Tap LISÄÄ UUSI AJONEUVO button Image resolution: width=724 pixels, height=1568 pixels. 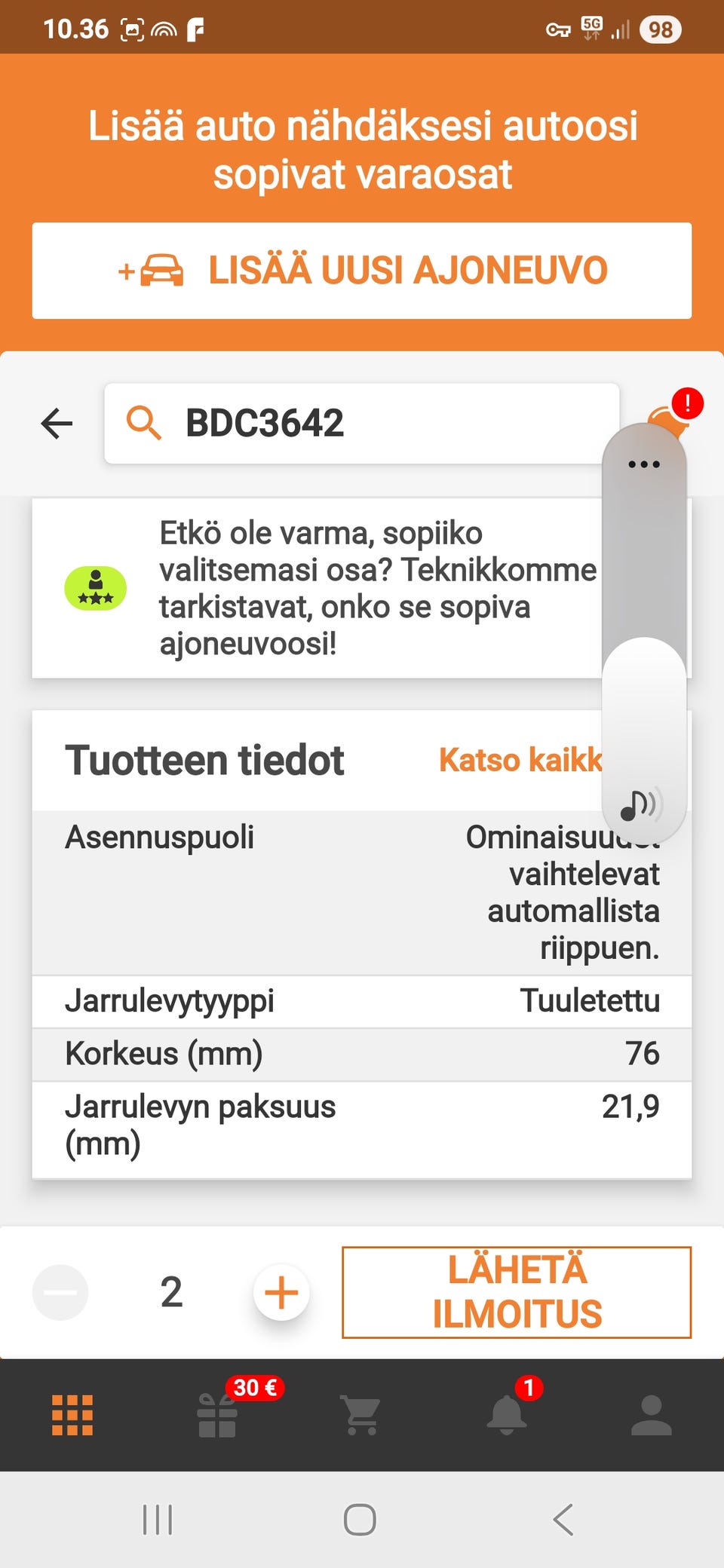361,270
